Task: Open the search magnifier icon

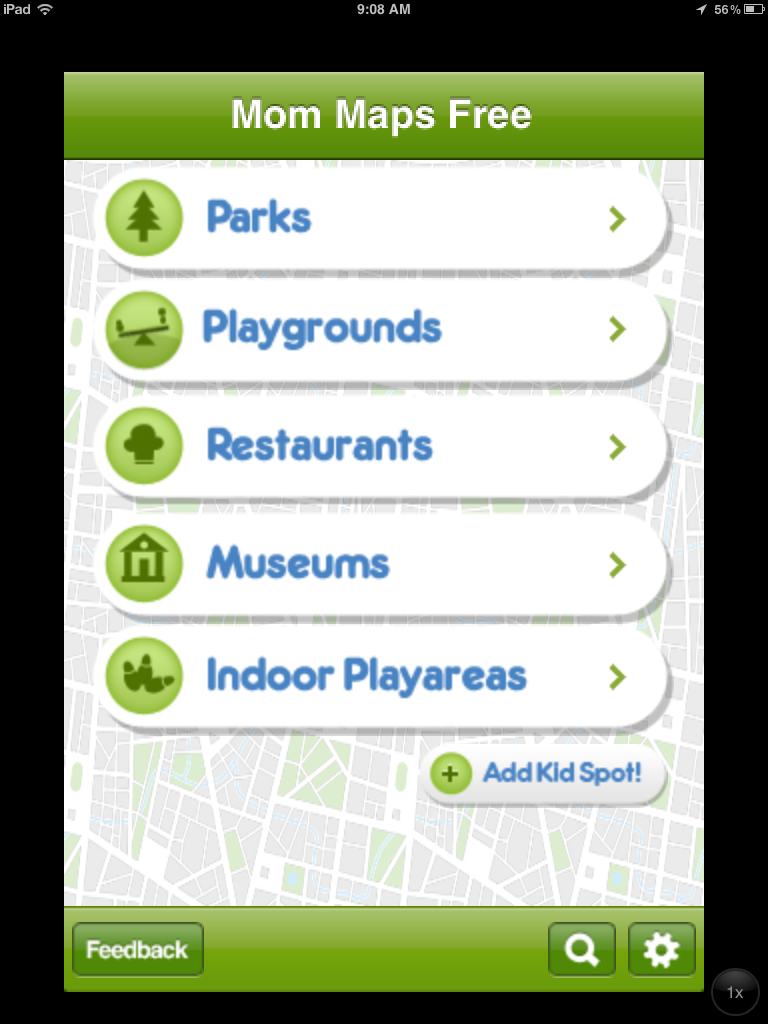Action: [581, 949]
